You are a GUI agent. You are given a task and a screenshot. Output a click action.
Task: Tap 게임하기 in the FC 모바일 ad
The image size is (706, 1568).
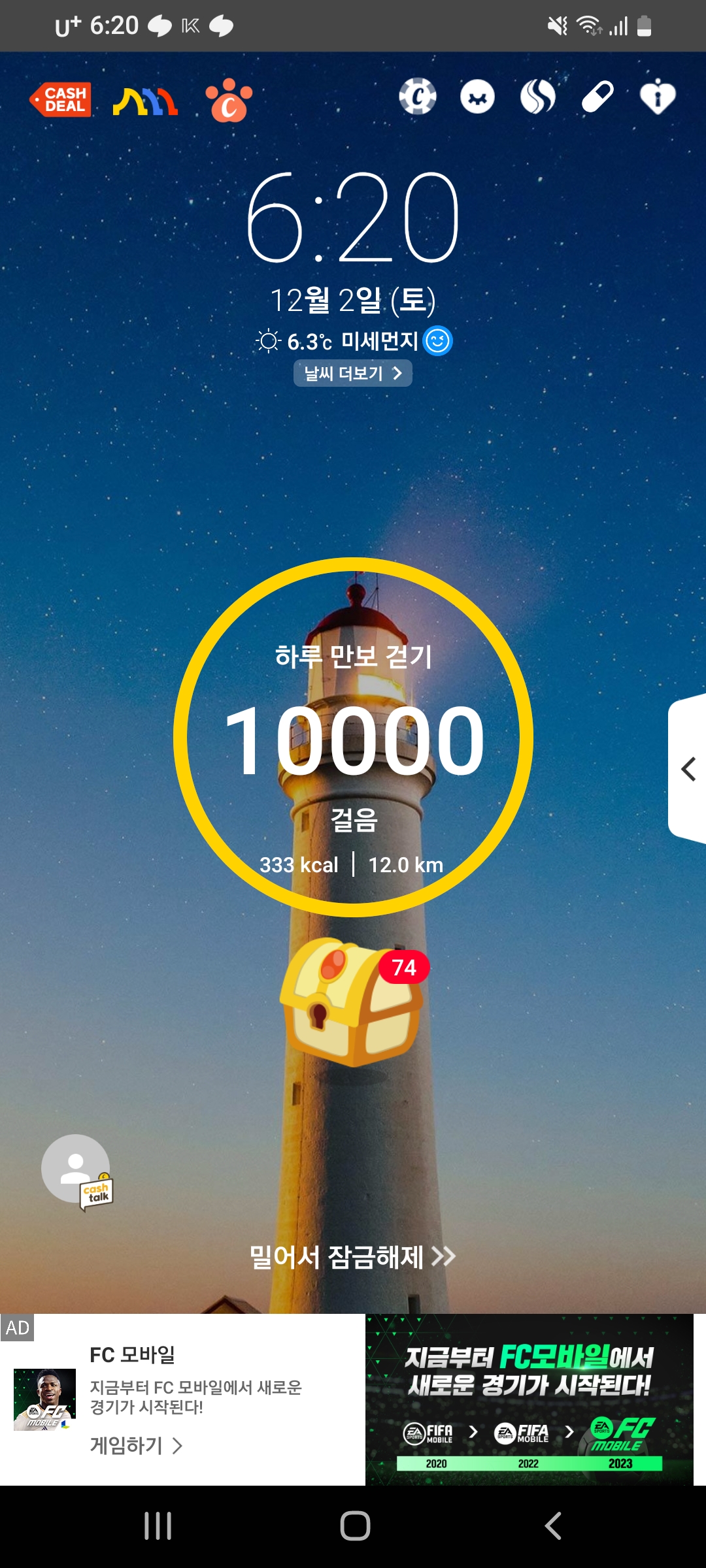tap(136, 1445)
